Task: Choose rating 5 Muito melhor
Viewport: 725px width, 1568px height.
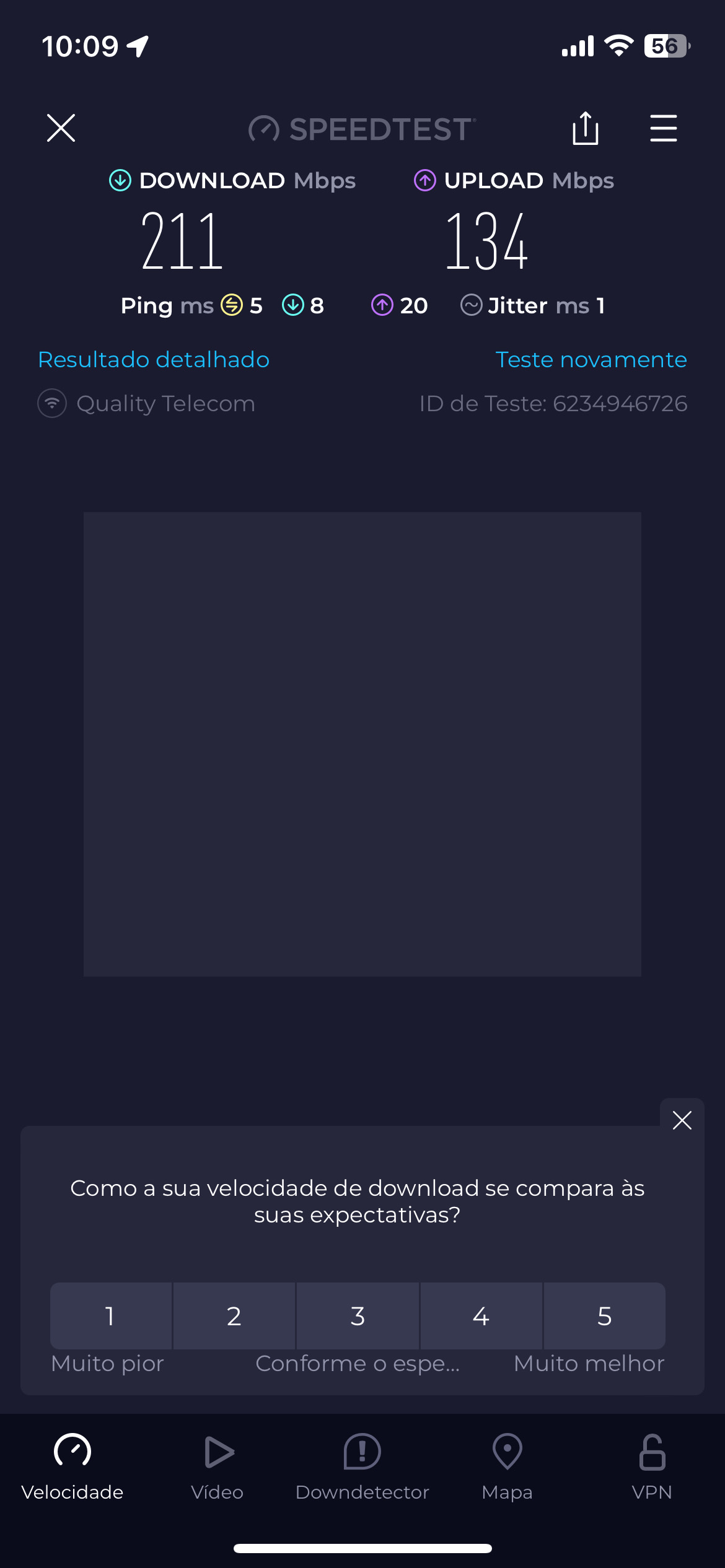Action: click(x=604, y=1316)
